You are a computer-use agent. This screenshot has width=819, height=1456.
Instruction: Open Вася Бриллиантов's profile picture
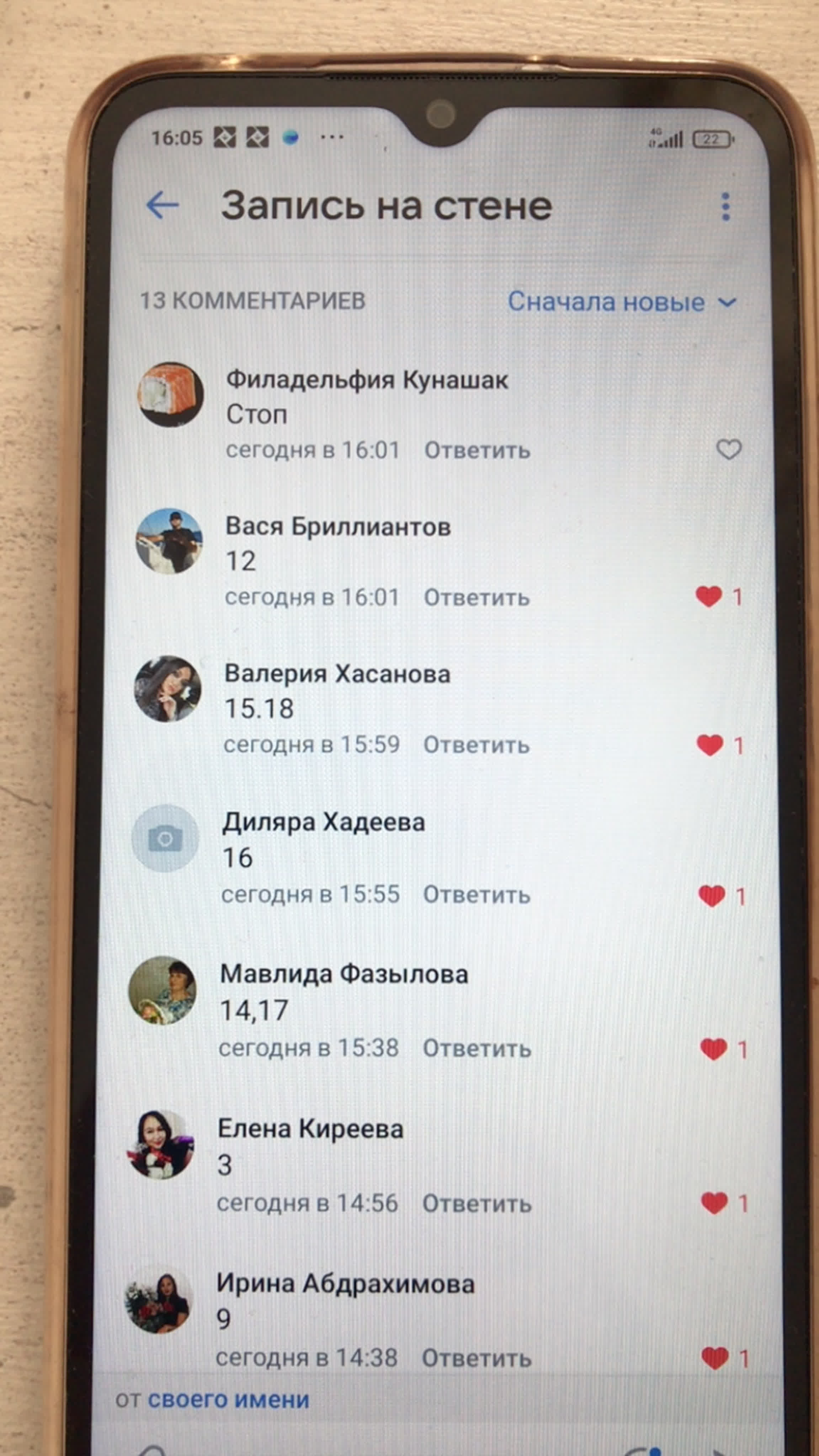coord(169,541)
